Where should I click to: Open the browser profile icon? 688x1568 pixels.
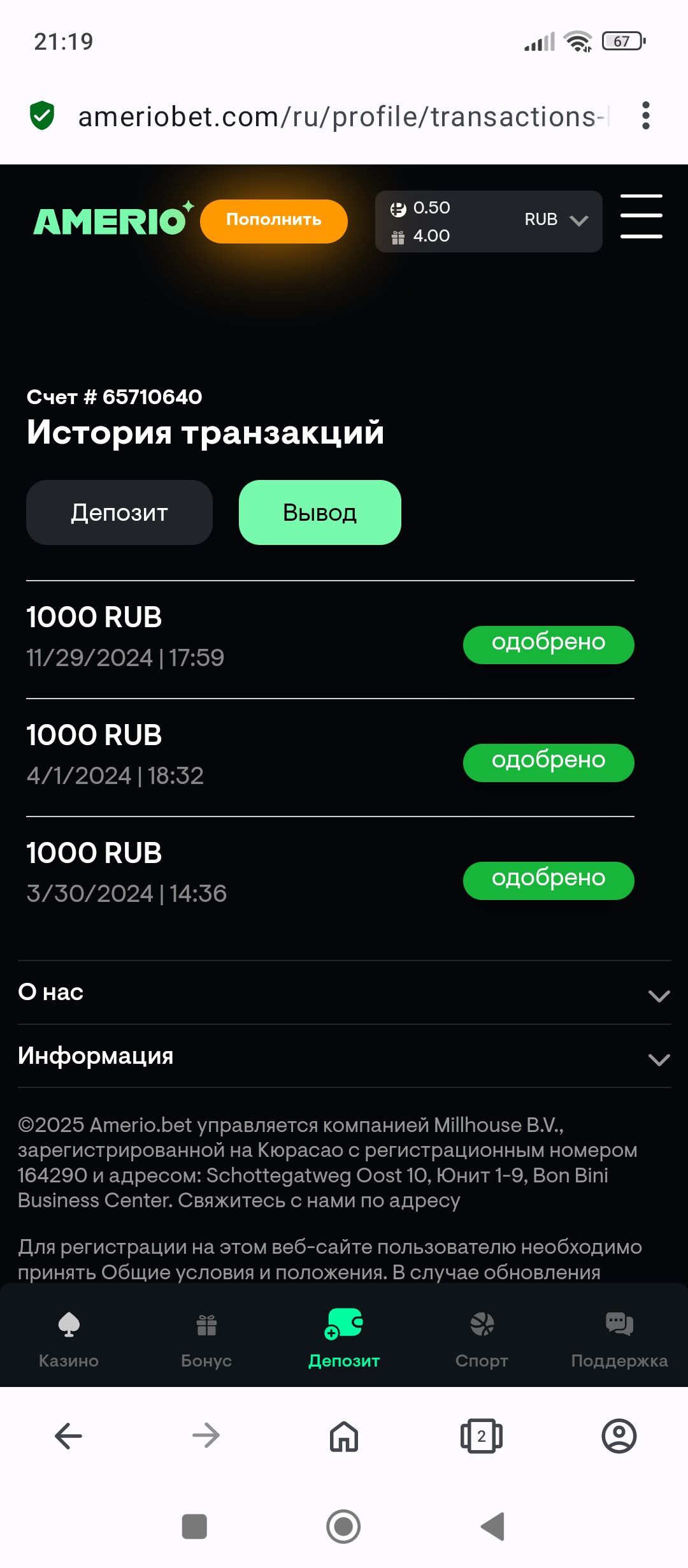(x=619, y=1436)
